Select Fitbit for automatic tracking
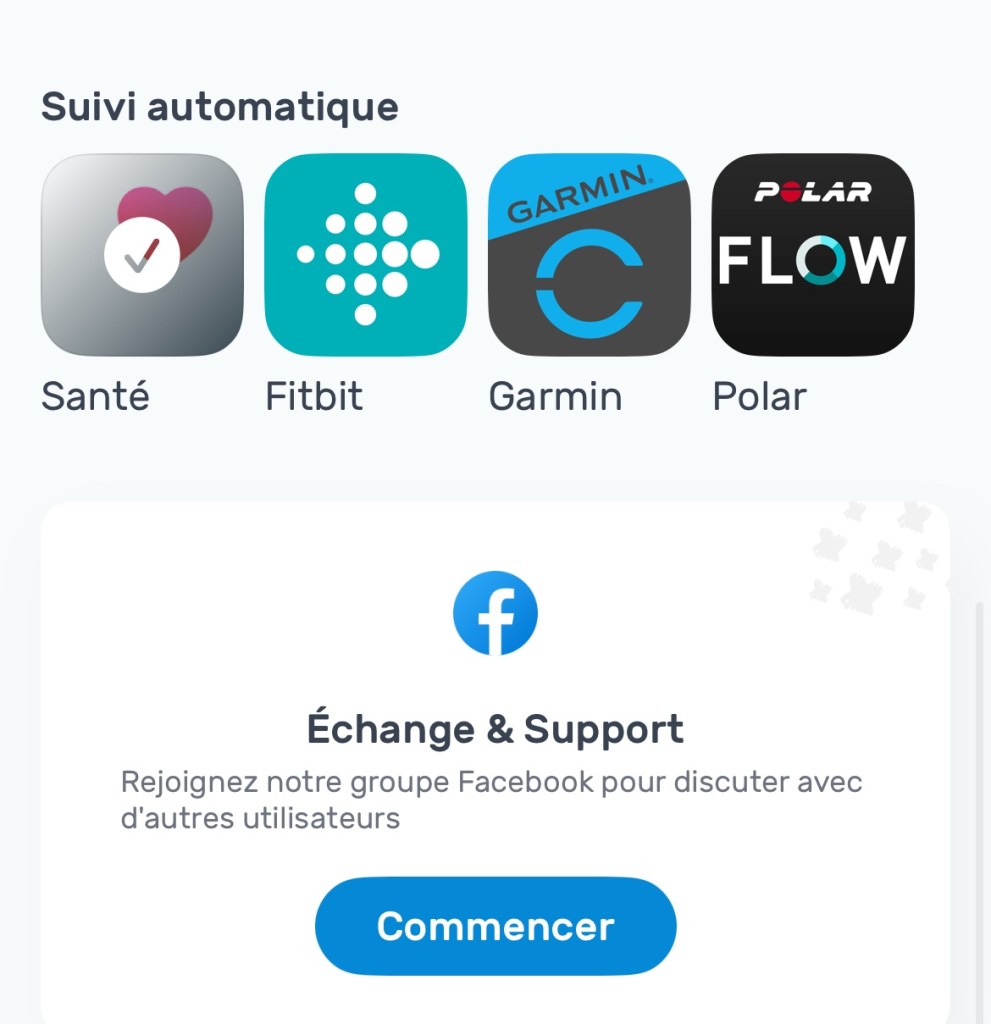This screenshot has height=1024, width=991. pos(365,255)
